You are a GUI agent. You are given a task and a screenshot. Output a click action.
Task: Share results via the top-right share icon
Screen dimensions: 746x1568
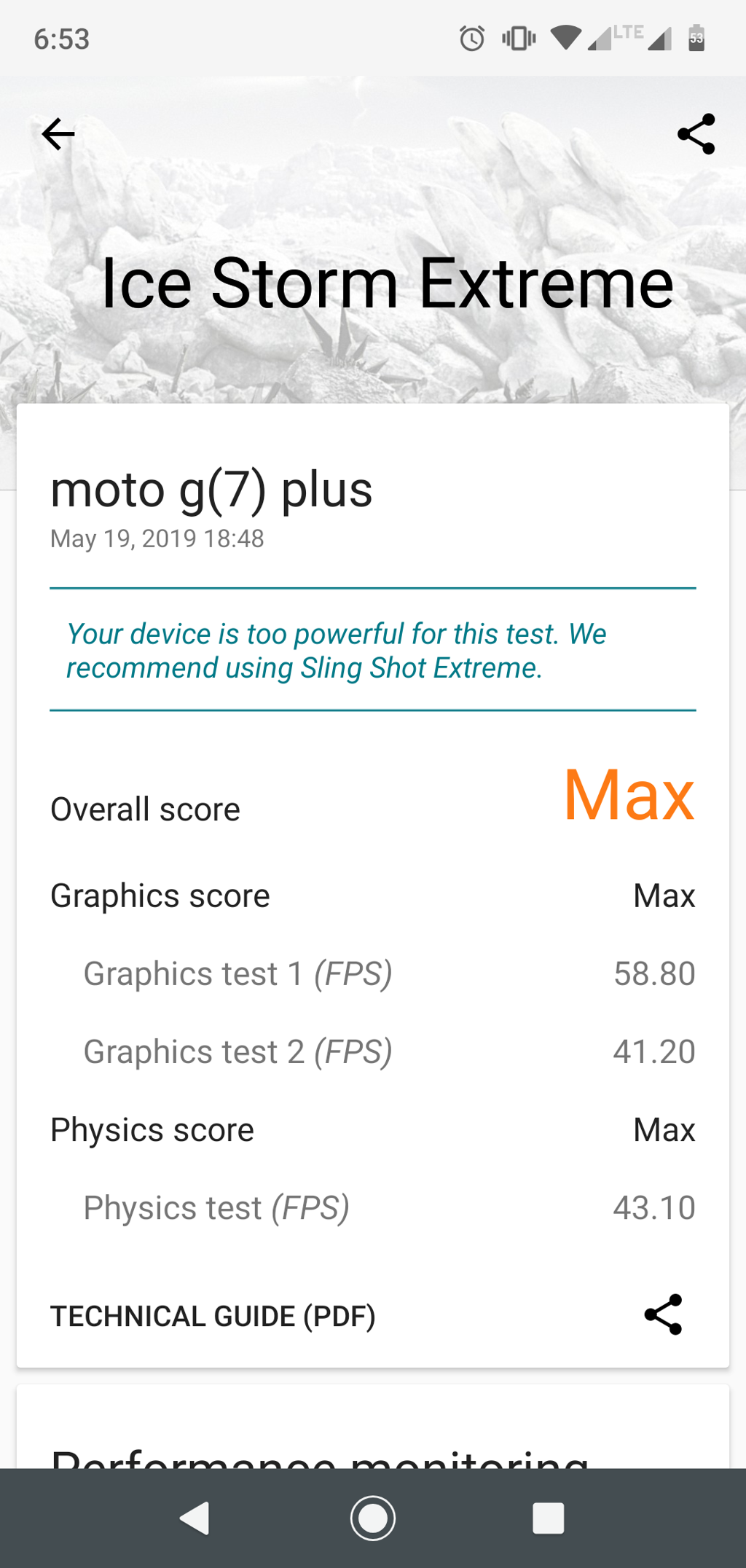tap(696, 134)
